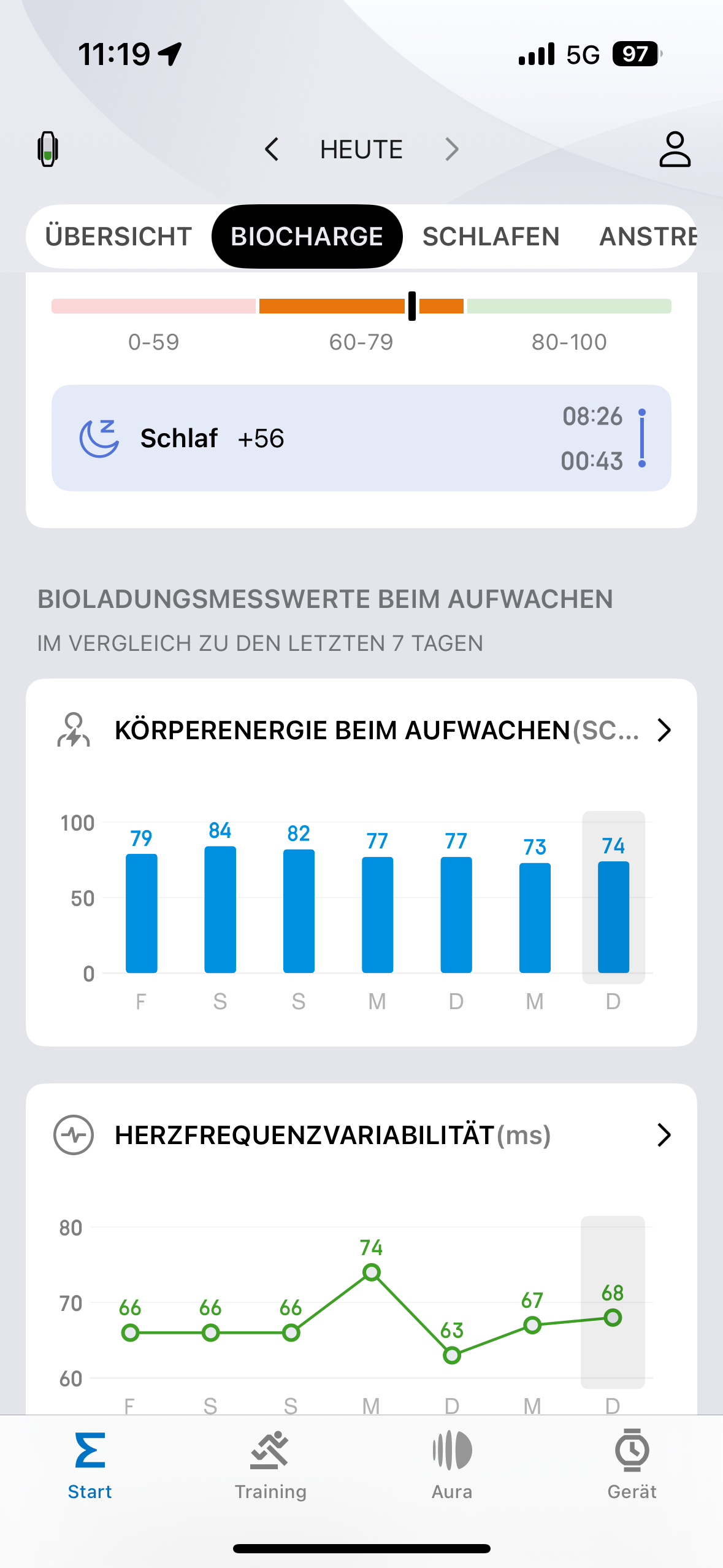723x1568 pixels.
Task: Open the user profile
Action: [675, 149]
